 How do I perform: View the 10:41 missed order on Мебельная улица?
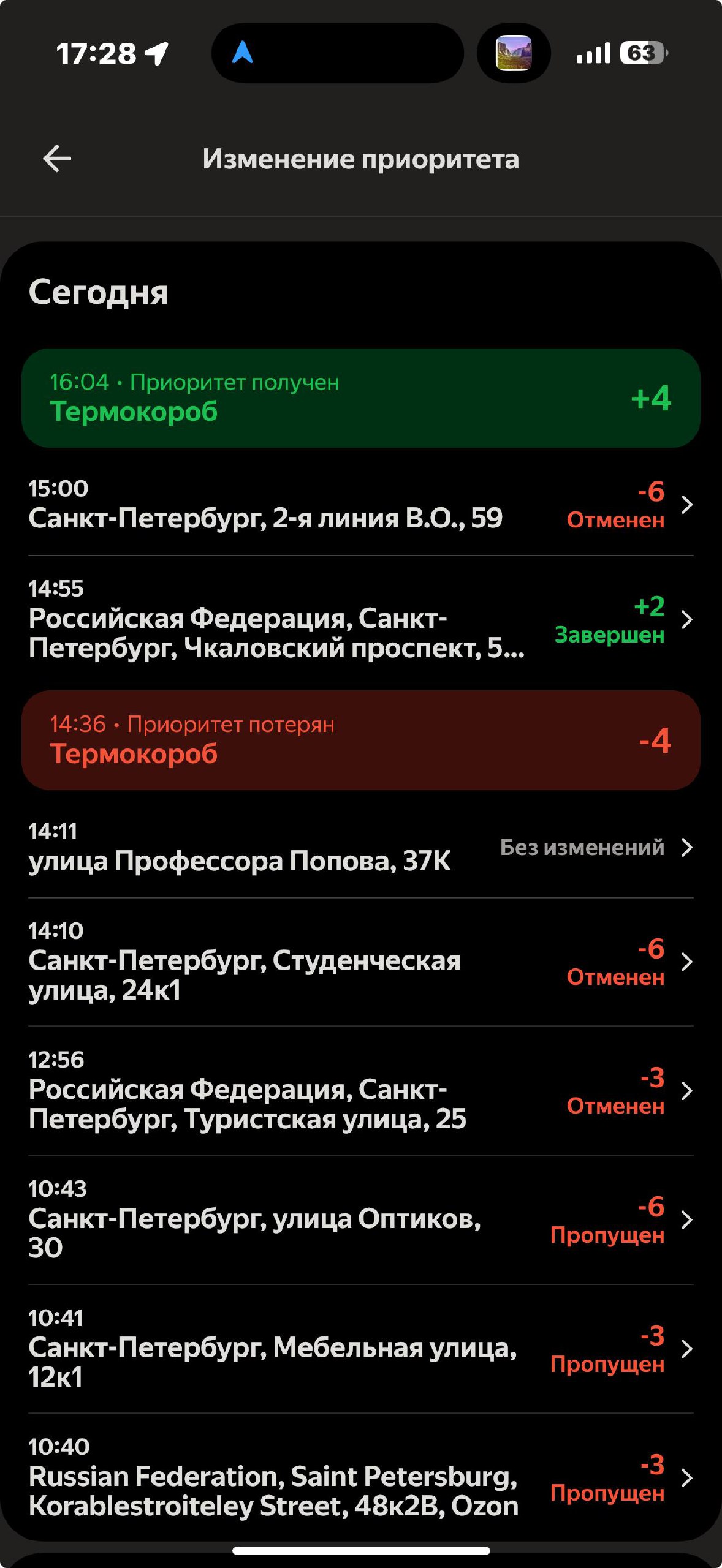(360, 1349)
